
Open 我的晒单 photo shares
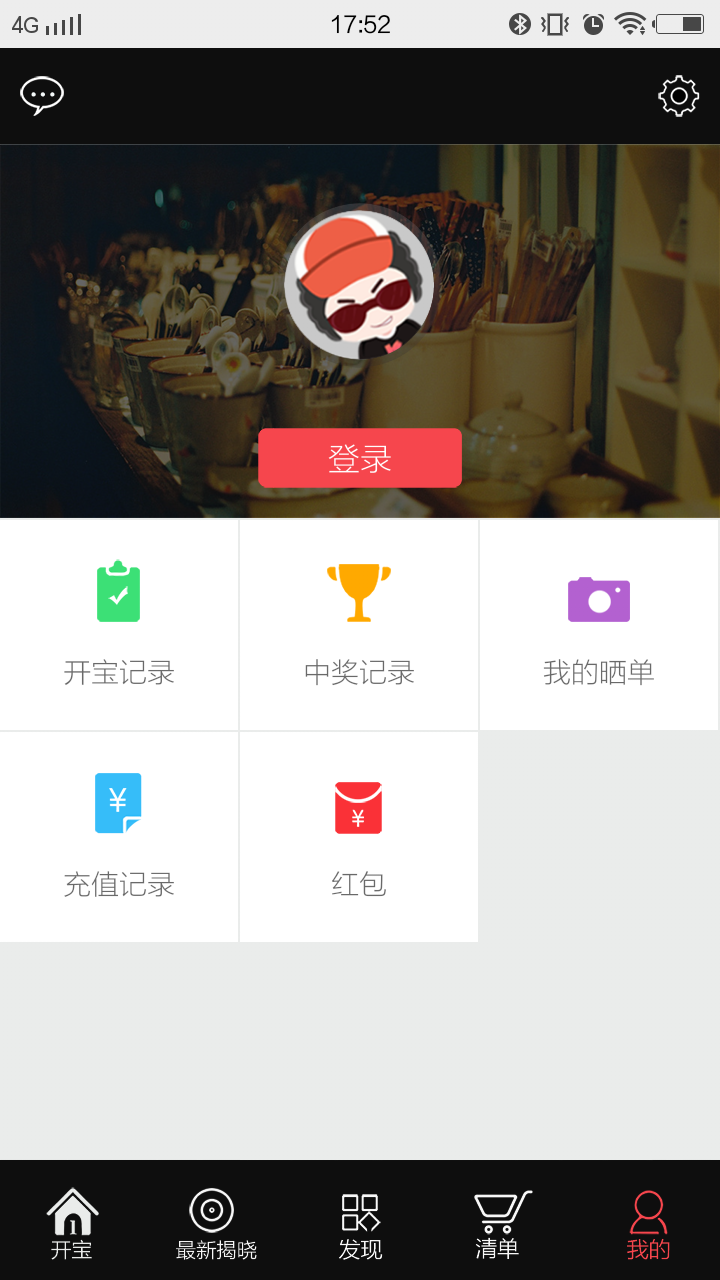pos(599,625)
